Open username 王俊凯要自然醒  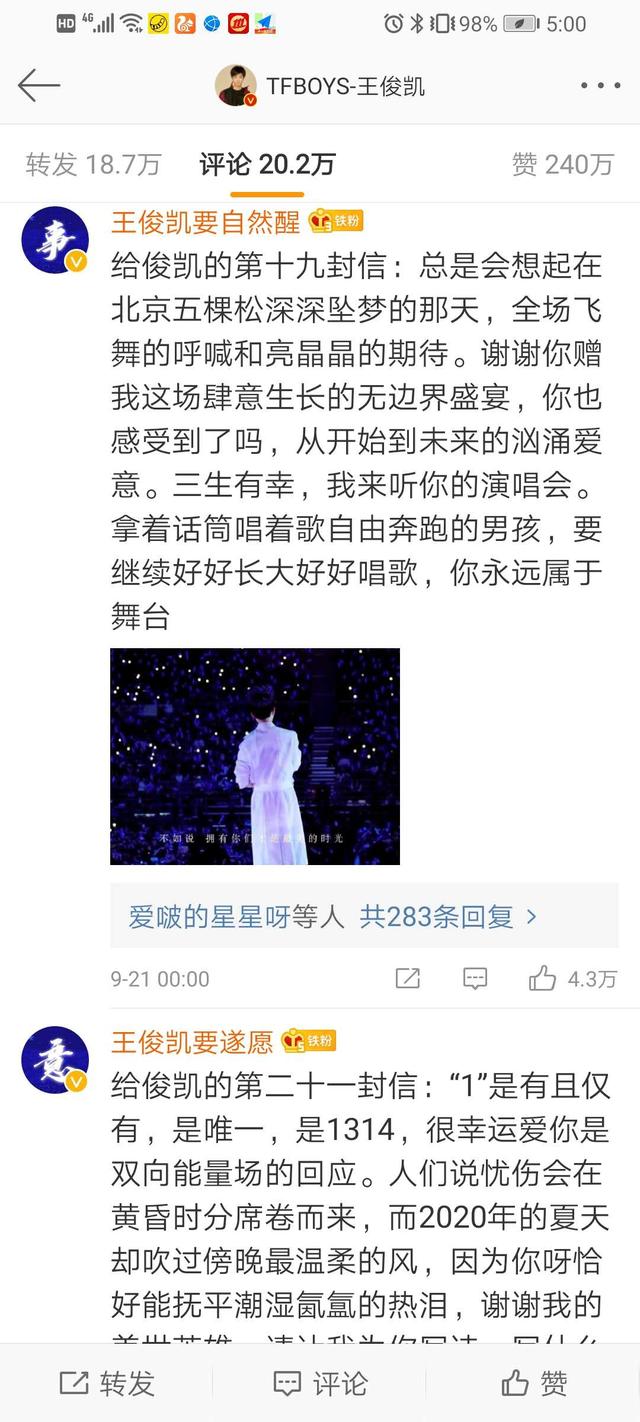pyautogui.click(x=207, y=221)
